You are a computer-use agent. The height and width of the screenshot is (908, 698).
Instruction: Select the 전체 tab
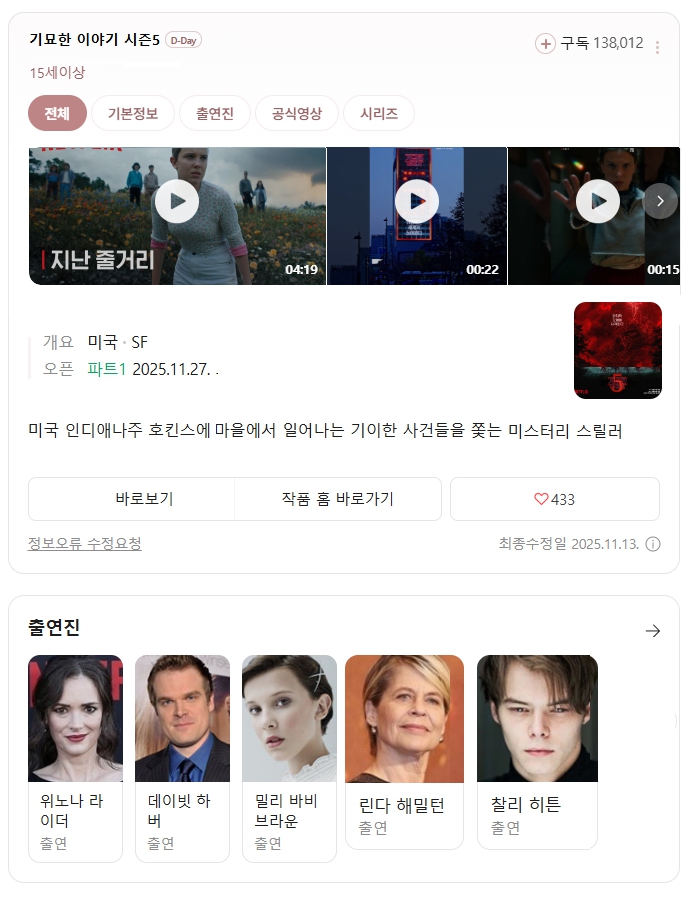coord(57,113)
